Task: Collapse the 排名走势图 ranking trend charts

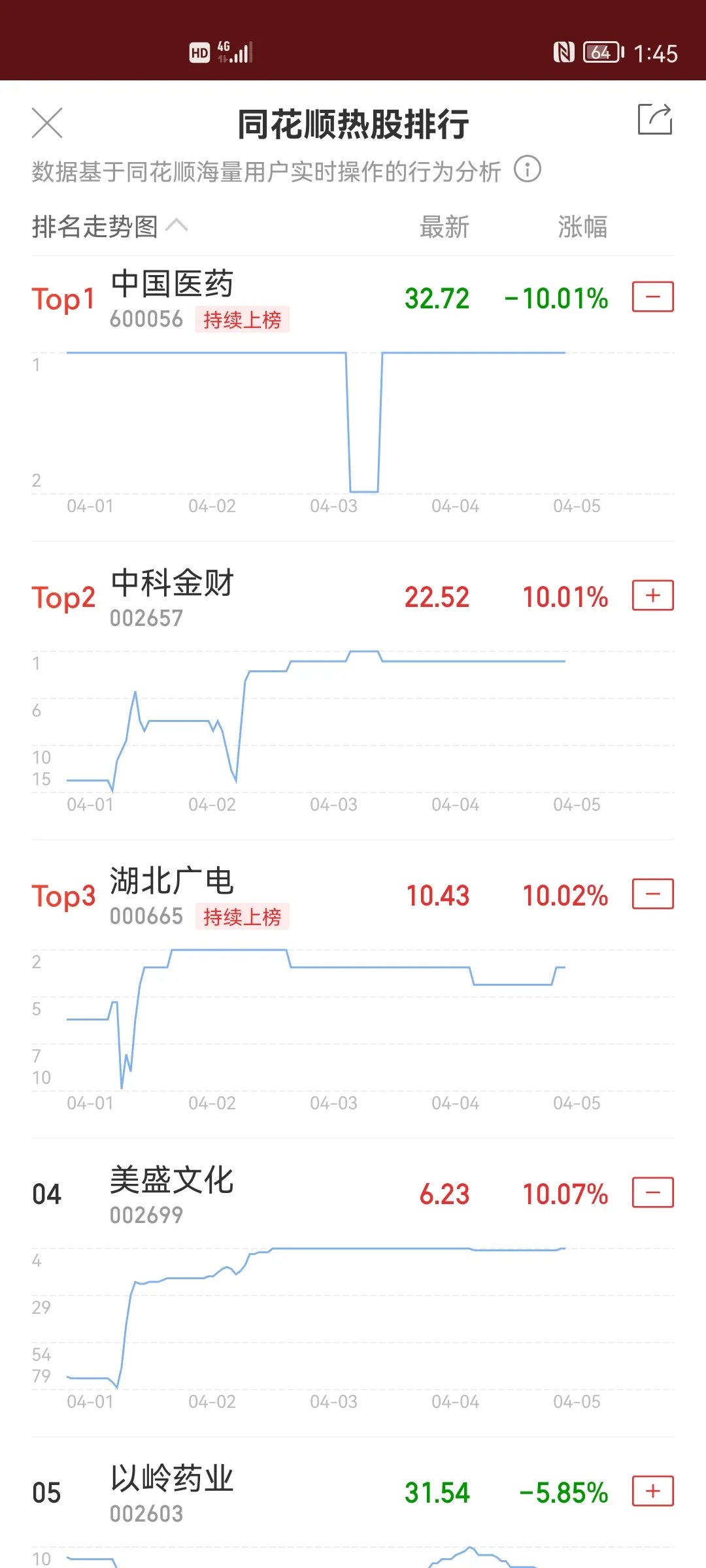Action: tap(110, 227)
